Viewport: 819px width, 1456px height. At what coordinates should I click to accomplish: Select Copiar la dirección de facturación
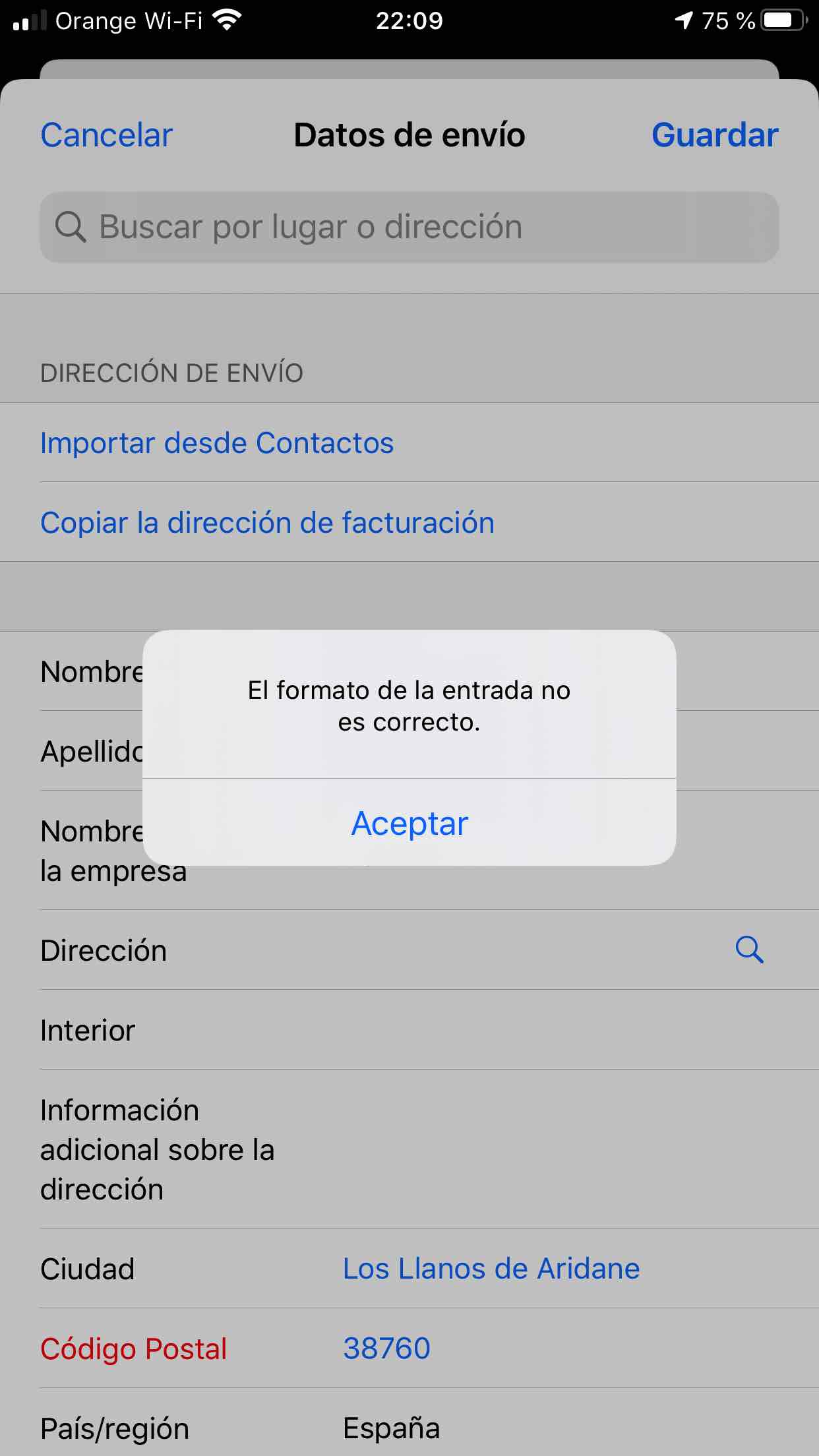(266, 522)
